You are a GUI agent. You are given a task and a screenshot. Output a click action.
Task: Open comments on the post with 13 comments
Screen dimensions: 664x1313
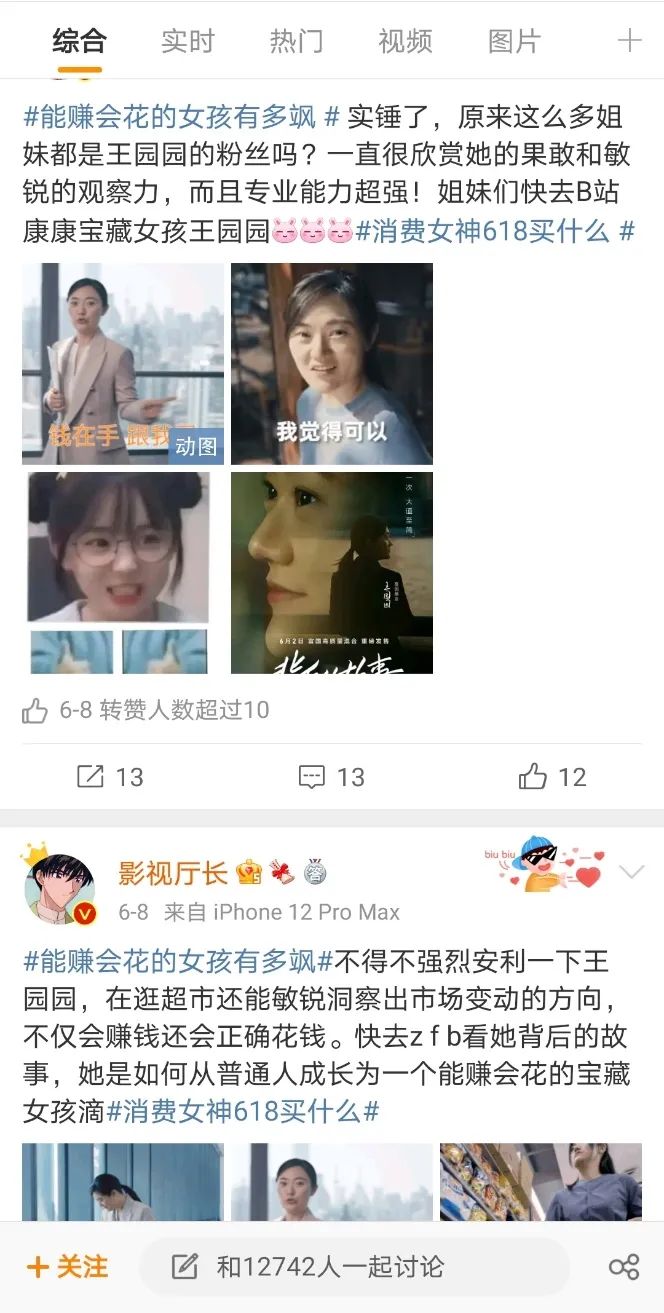click(332, 777)
